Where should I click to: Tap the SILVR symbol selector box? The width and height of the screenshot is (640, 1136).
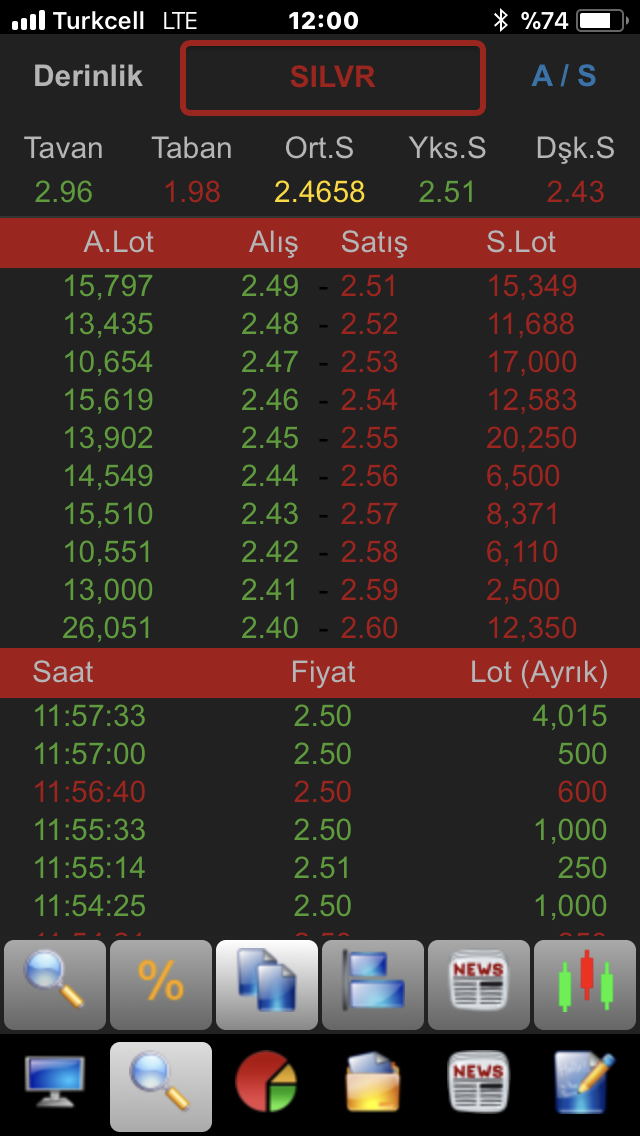point(333,78)
